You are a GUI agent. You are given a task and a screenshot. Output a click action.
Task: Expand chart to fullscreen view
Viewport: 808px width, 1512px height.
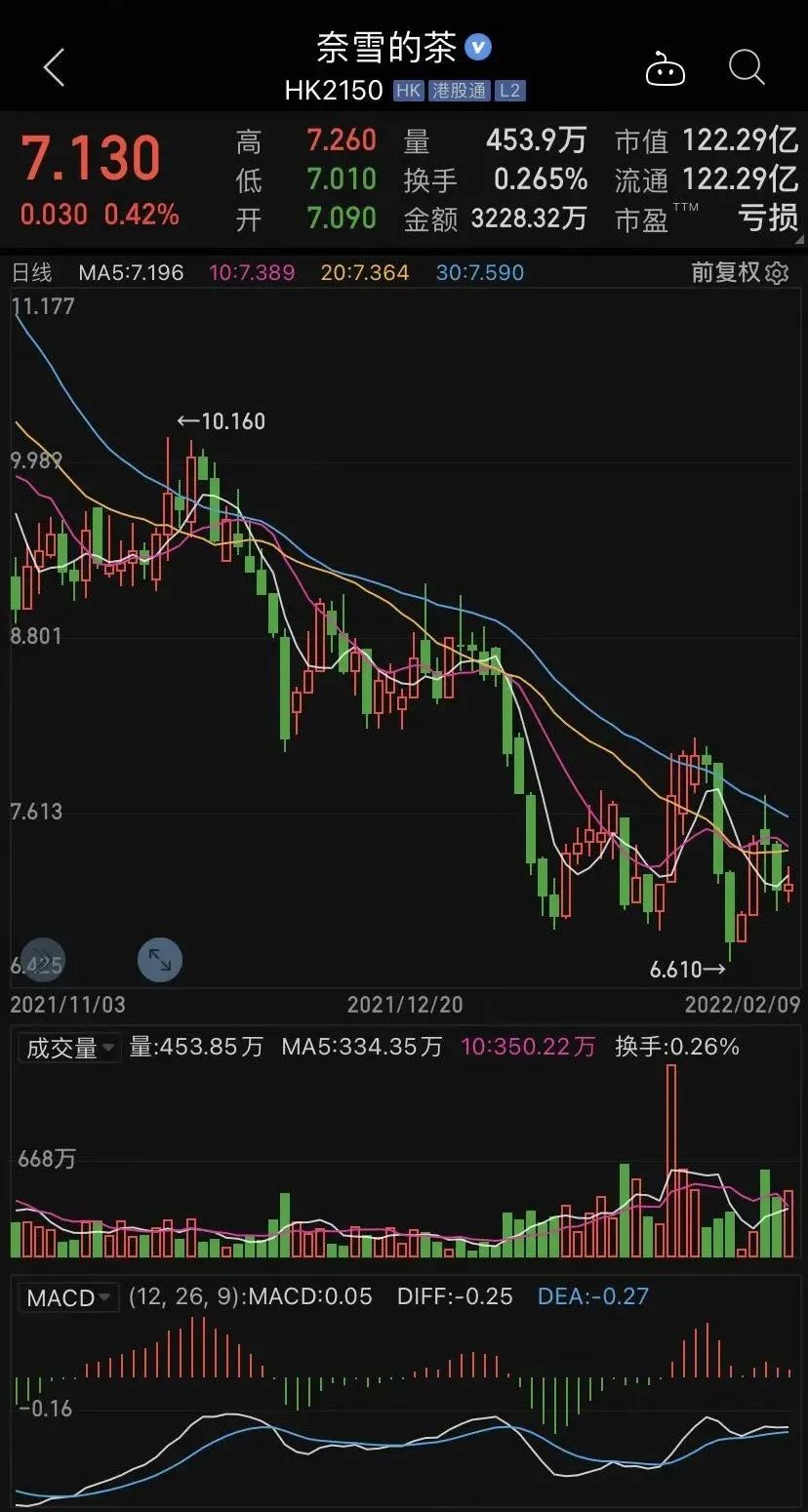coord(159,960)
